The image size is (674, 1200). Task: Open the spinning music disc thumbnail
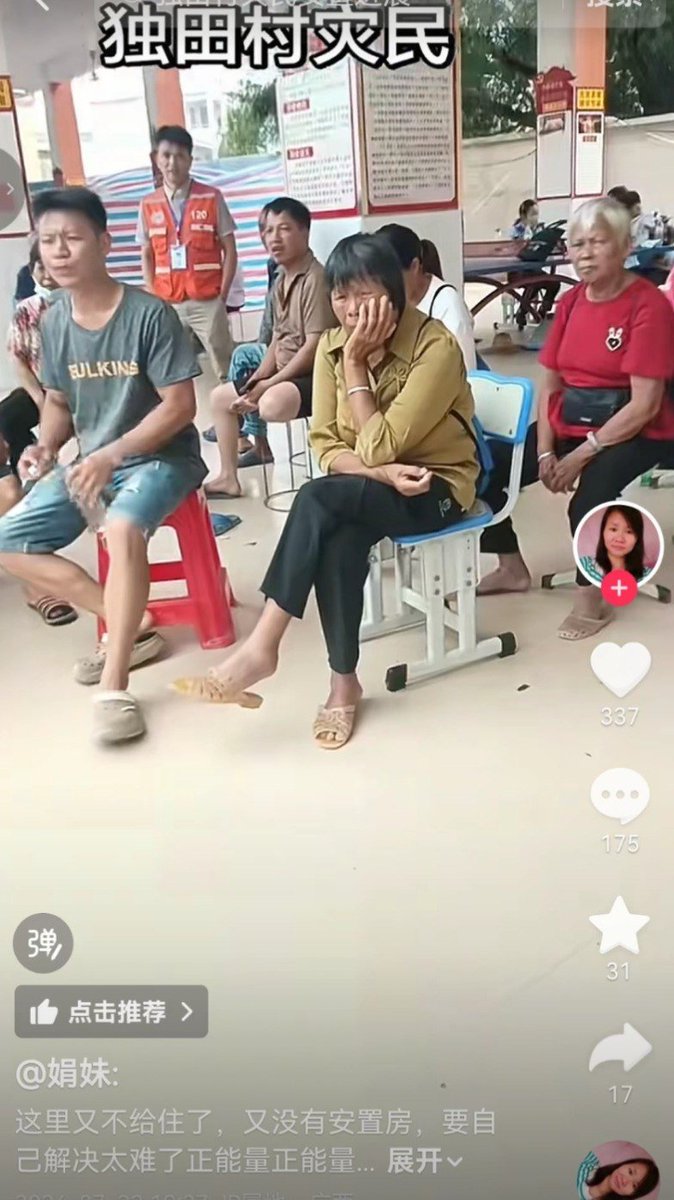pyautogui.click(x=618, y=1172)
